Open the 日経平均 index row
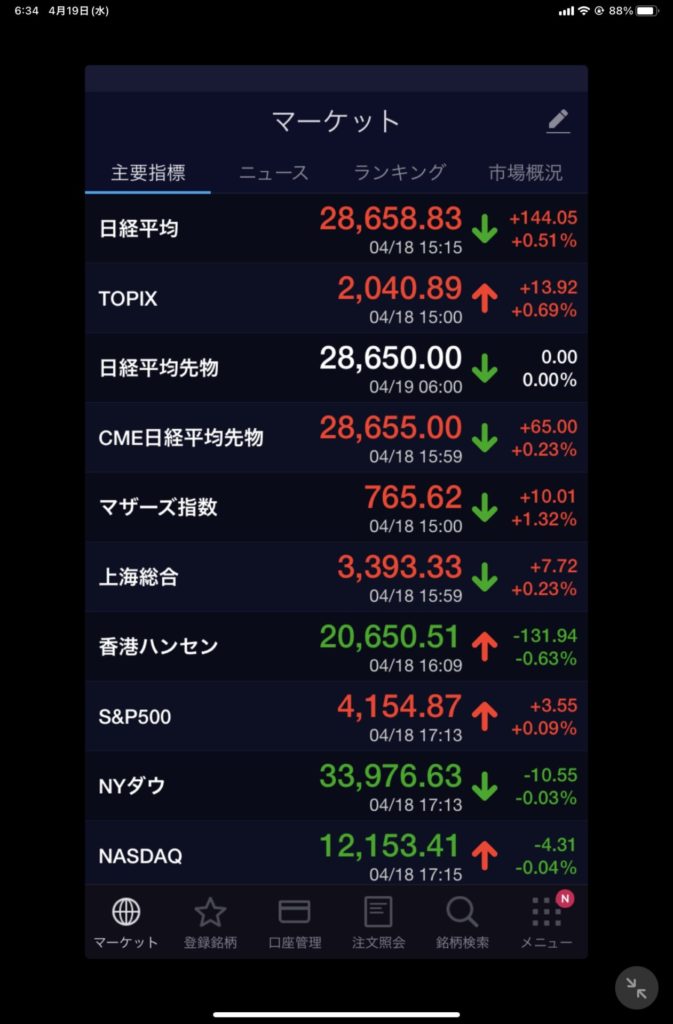Screen dimensions: 673x1024 (336, 229)
